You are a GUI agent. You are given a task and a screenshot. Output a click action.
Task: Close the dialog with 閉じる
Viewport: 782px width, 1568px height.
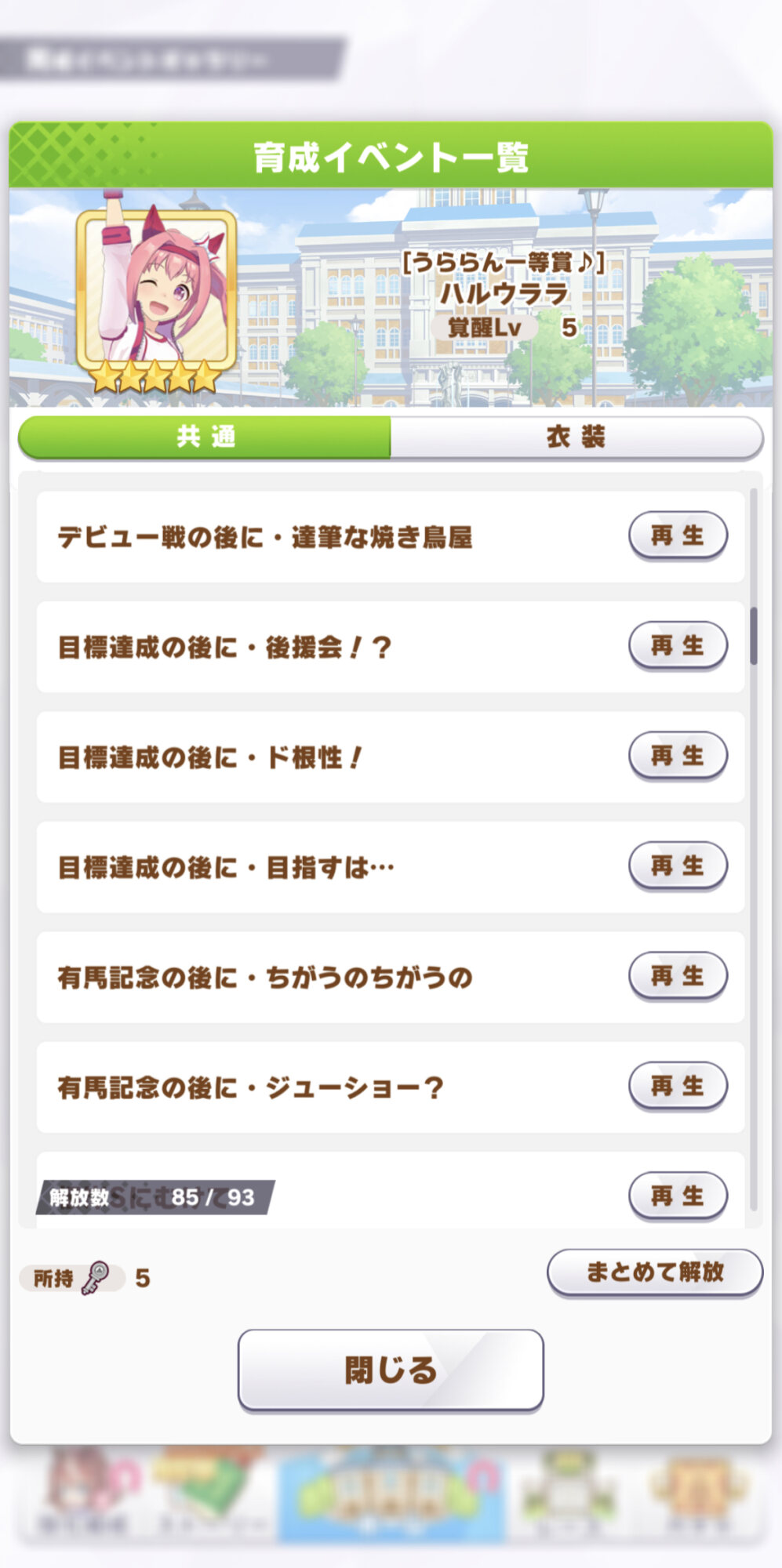(391, 1370)
